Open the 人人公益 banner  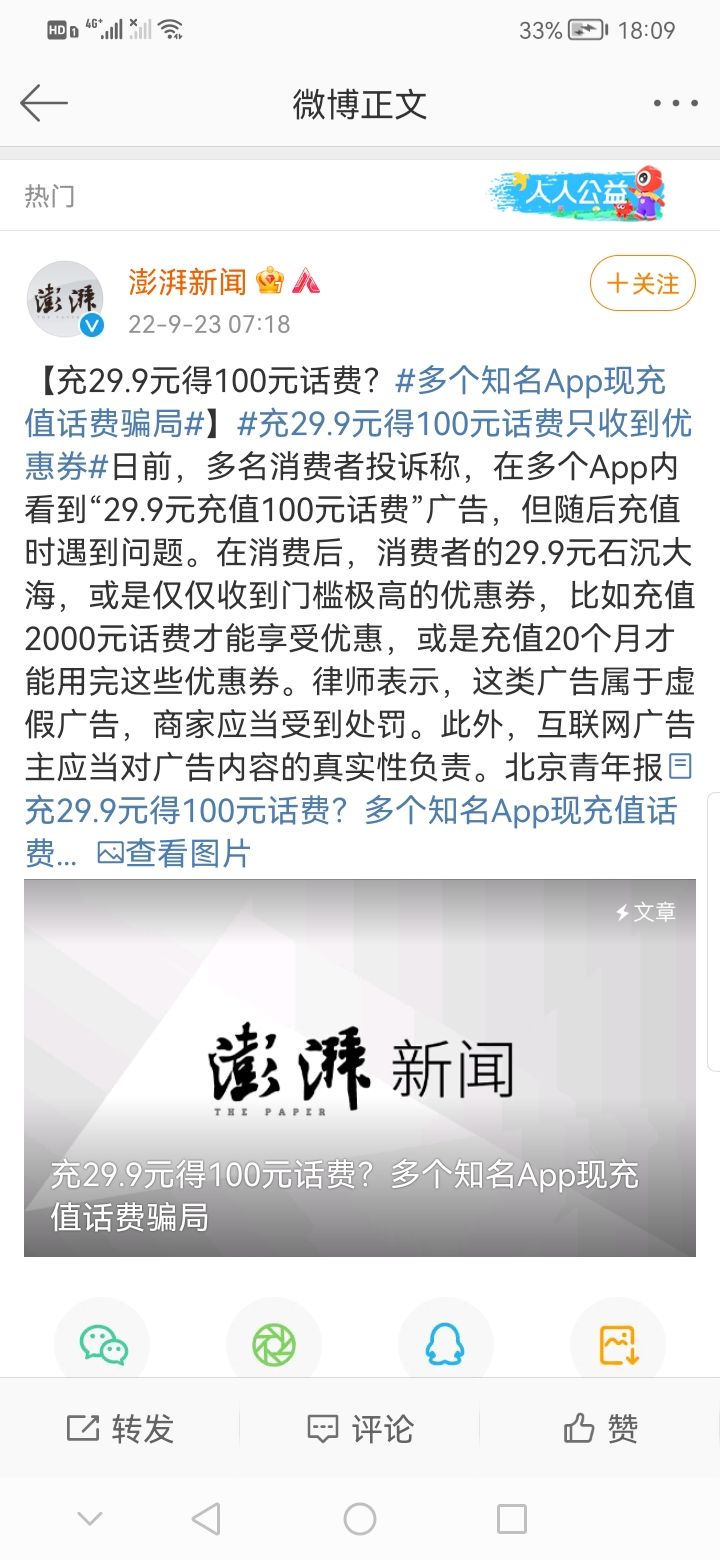(x=577, y=194)
